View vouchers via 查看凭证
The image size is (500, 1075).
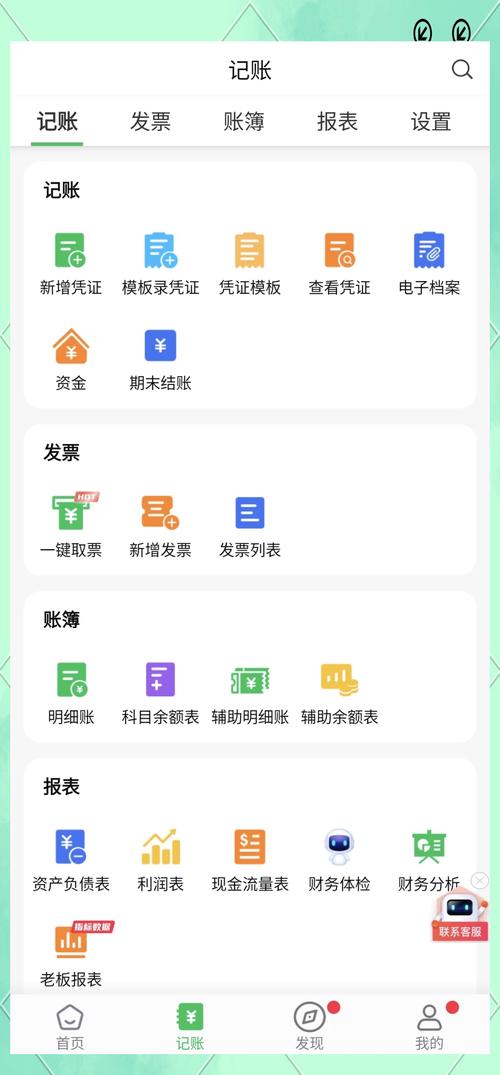340,264
